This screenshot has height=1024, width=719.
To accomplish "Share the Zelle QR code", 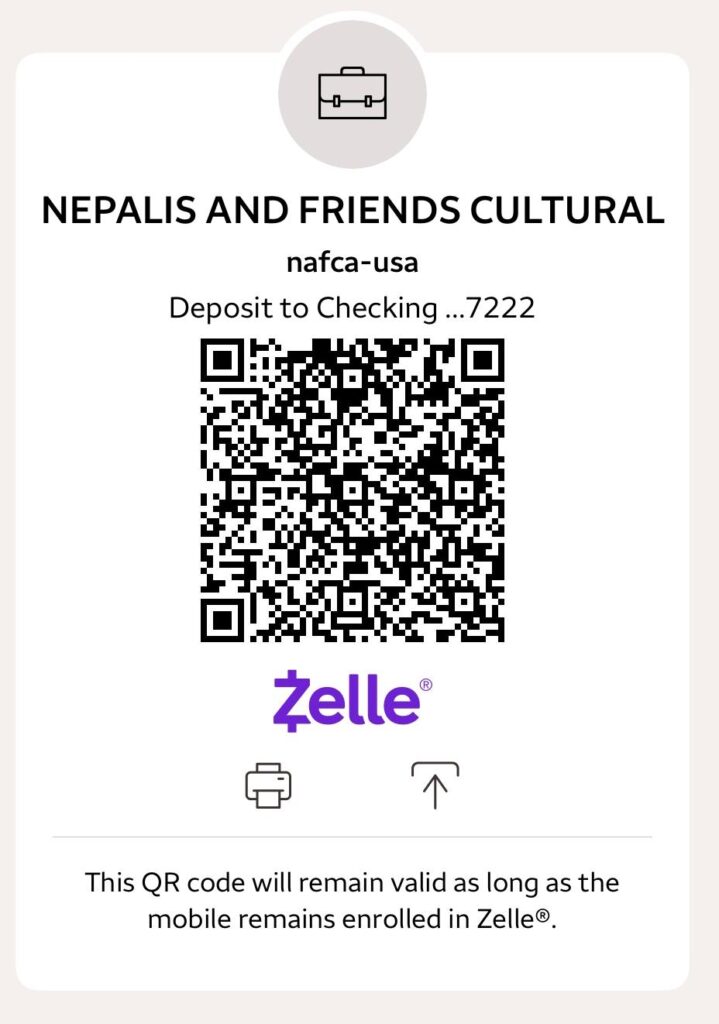I will 435,785.
